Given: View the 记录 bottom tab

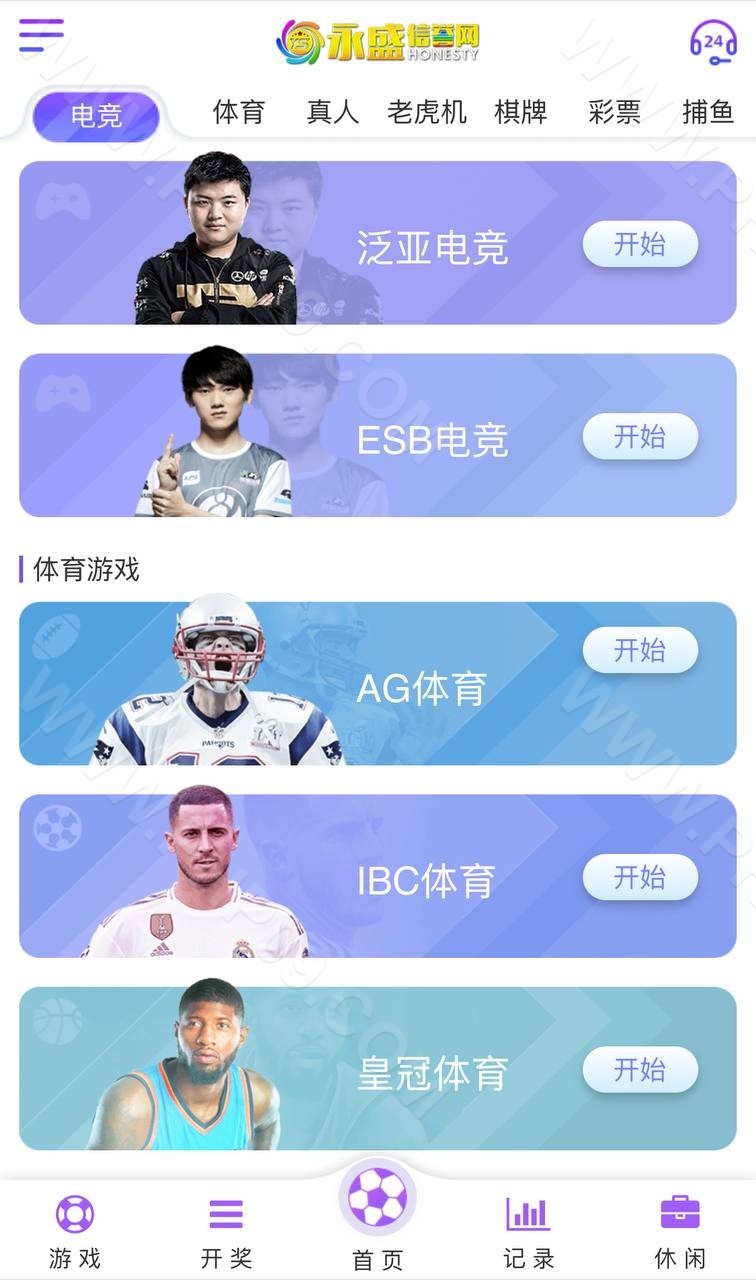Looking at the screenshot, I should (x=528, y=1231).
